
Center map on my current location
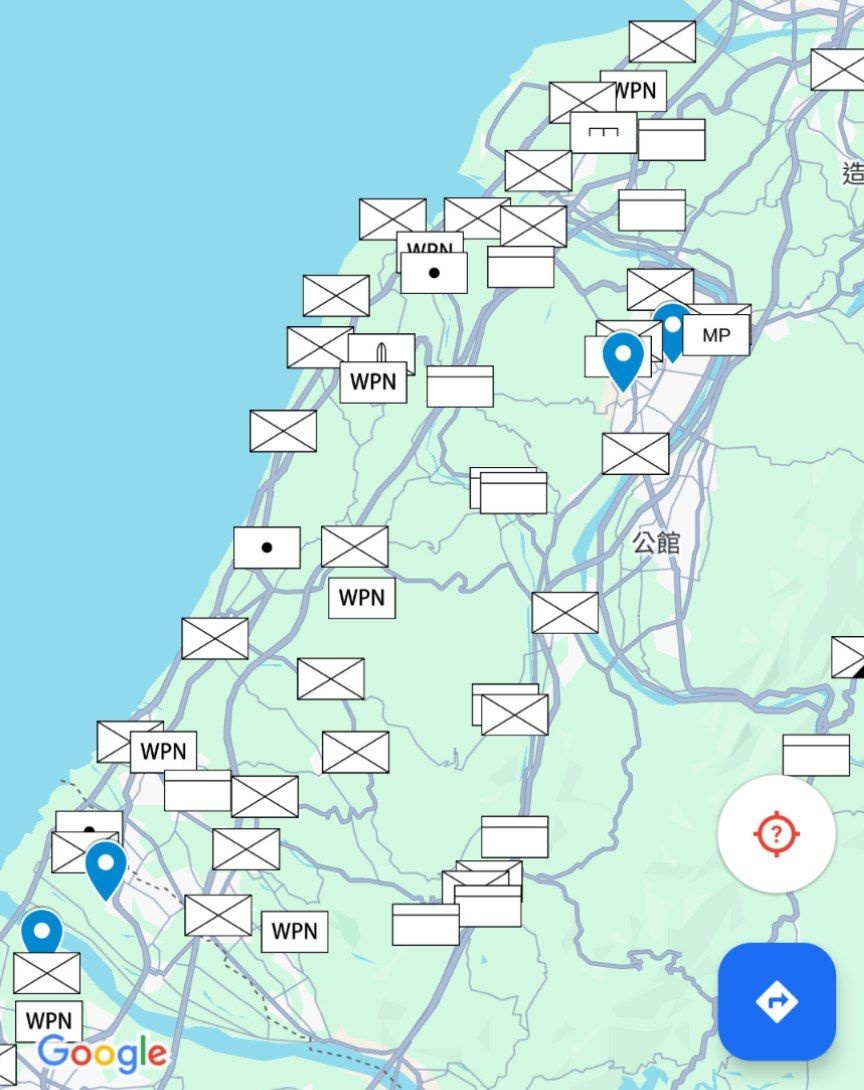776,833
